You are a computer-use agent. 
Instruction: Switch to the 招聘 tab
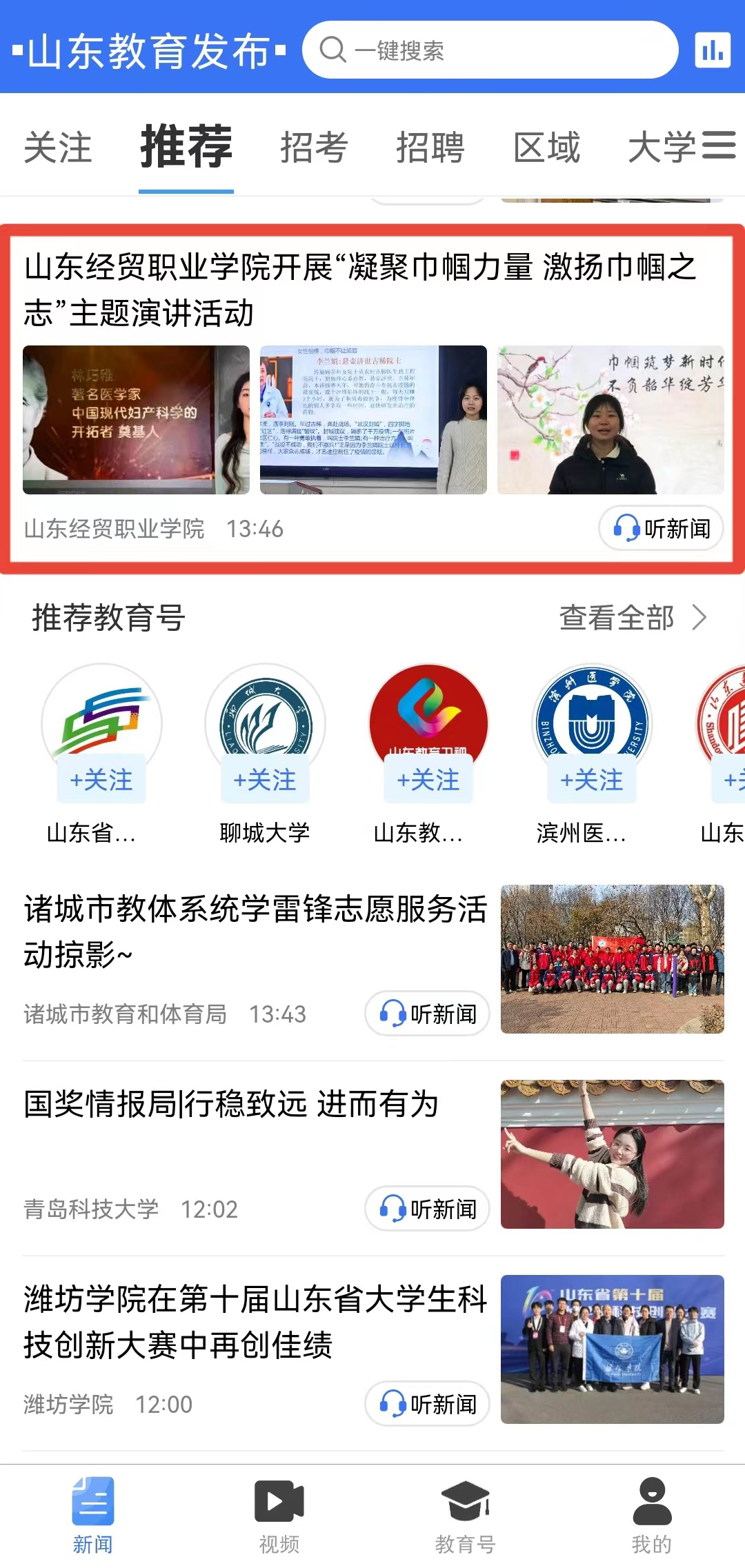tap(430, 148)
